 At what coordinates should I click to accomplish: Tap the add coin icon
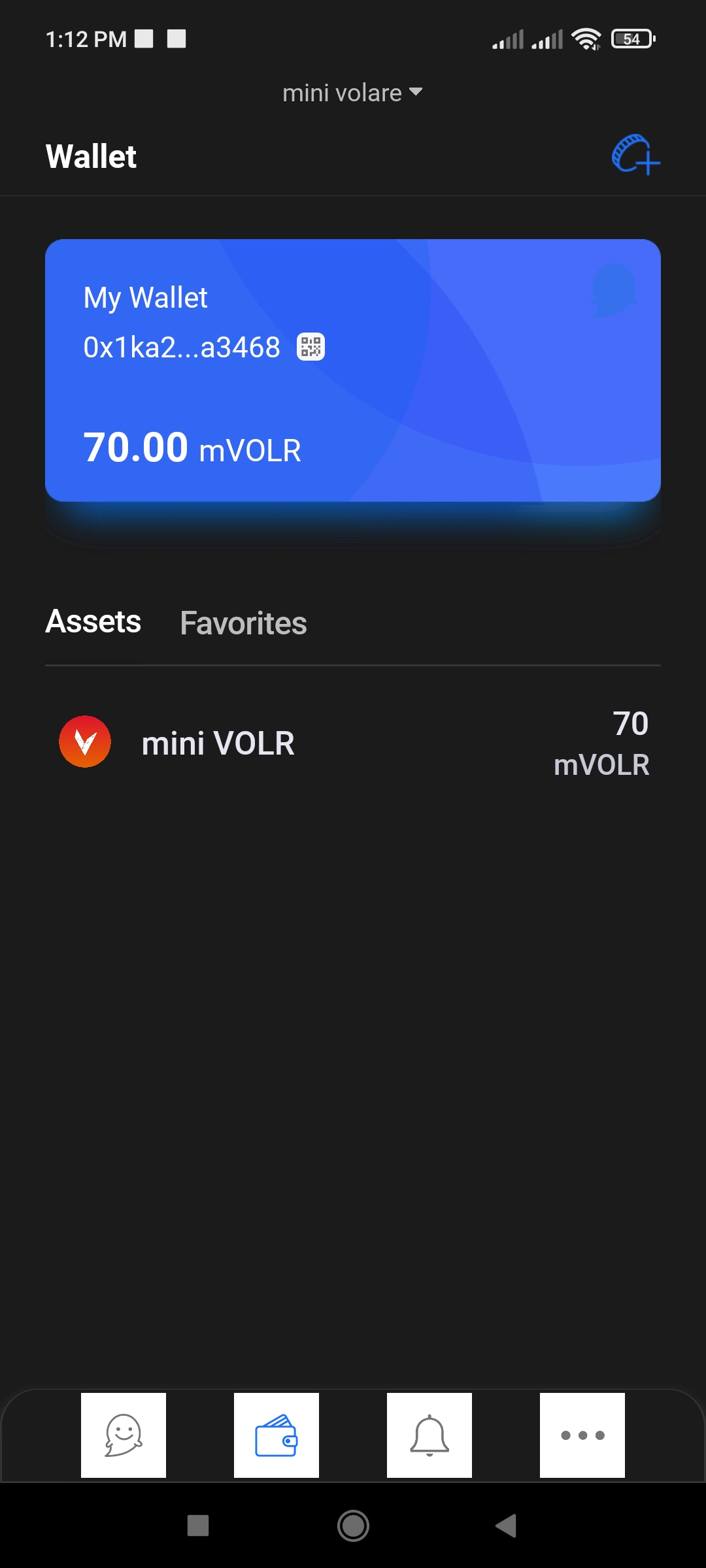tap(635, 155)
